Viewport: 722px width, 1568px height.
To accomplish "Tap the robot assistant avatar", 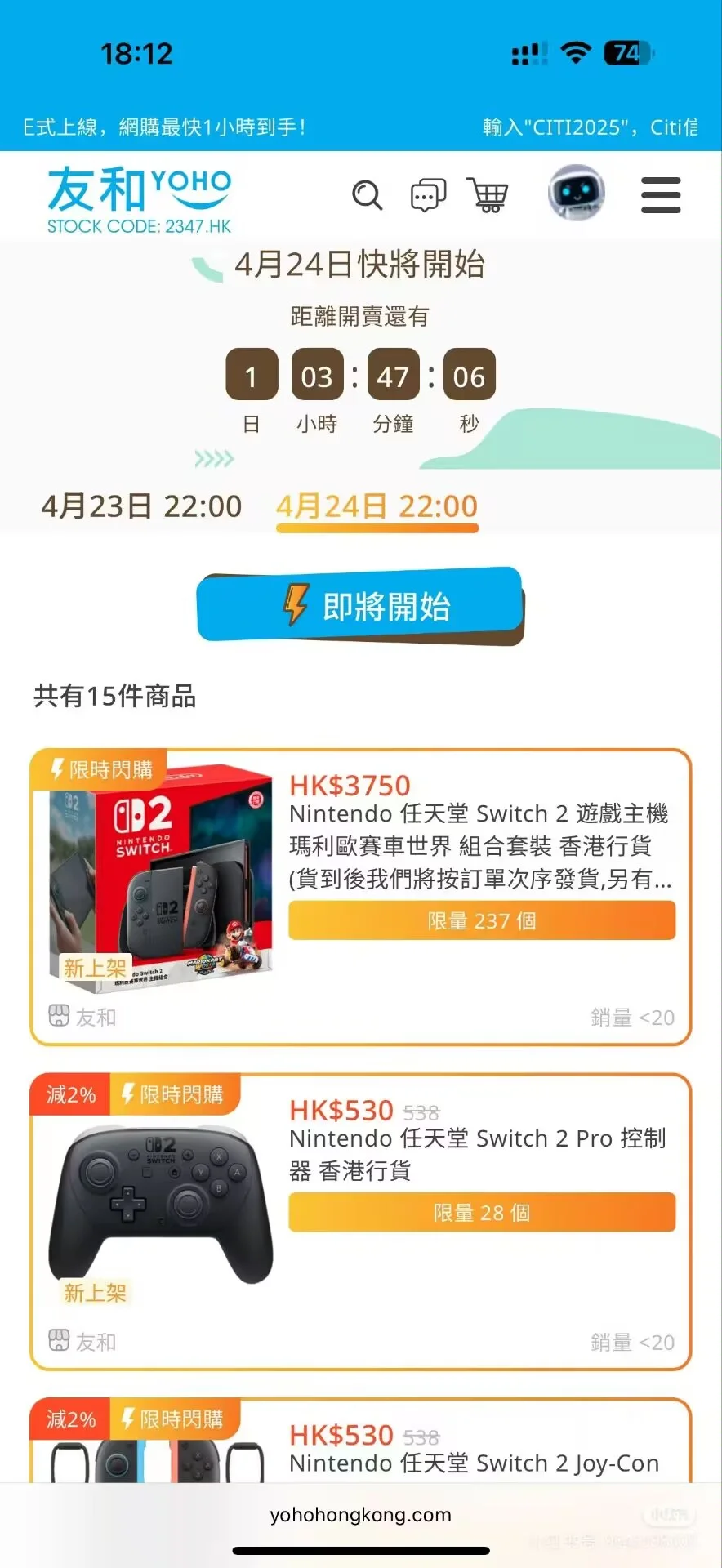I will 577,194.
